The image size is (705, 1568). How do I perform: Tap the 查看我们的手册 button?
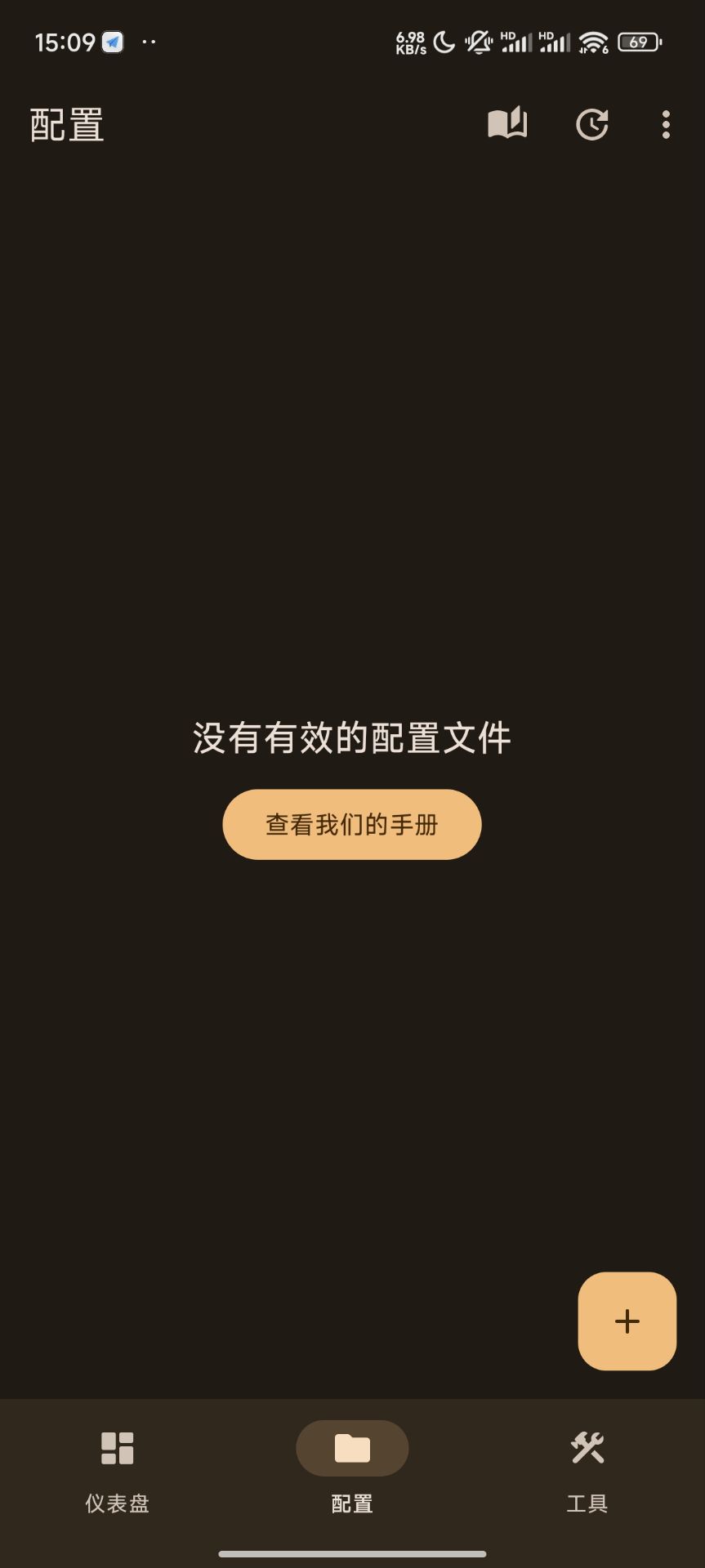[352, 824]
